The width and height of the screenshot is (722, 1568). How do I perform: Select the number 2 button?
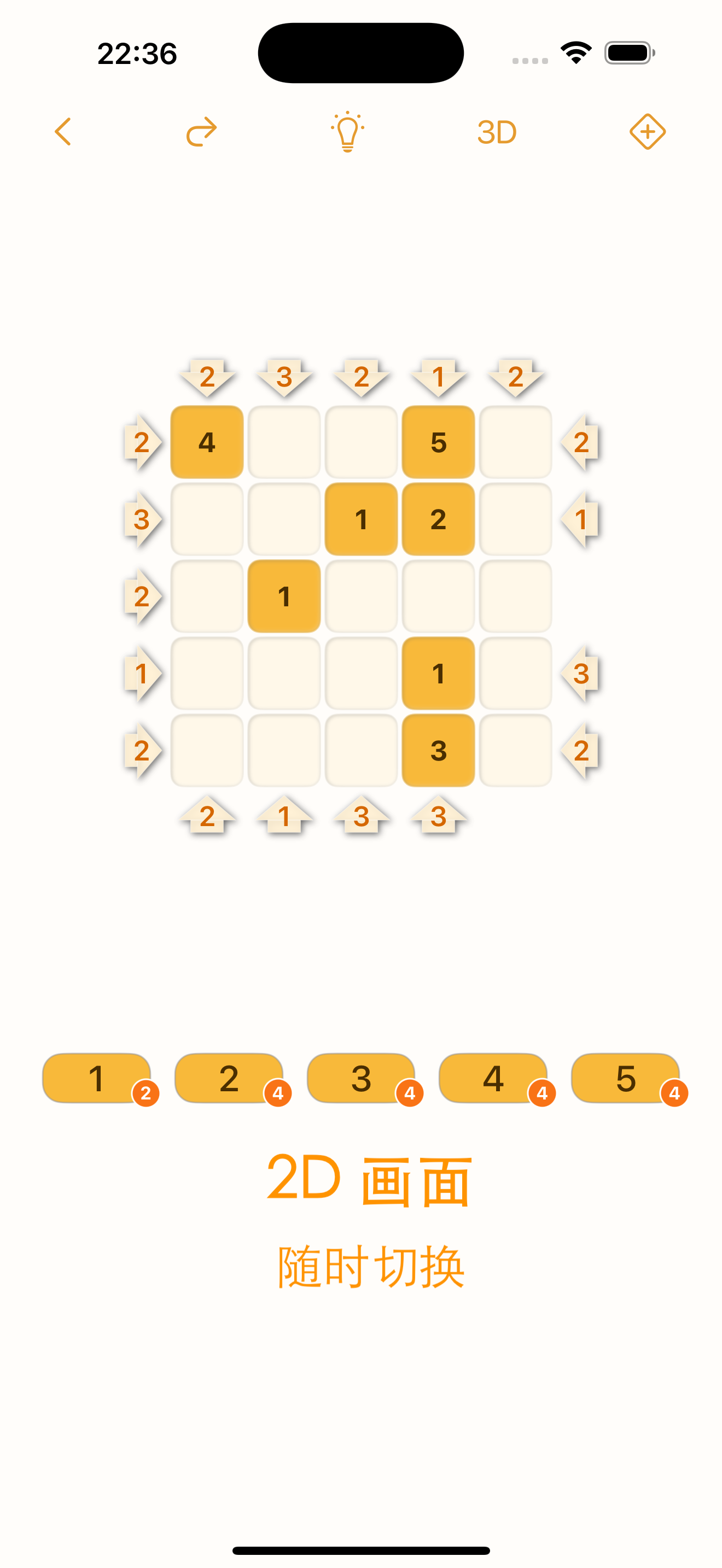coord(229,1078)
